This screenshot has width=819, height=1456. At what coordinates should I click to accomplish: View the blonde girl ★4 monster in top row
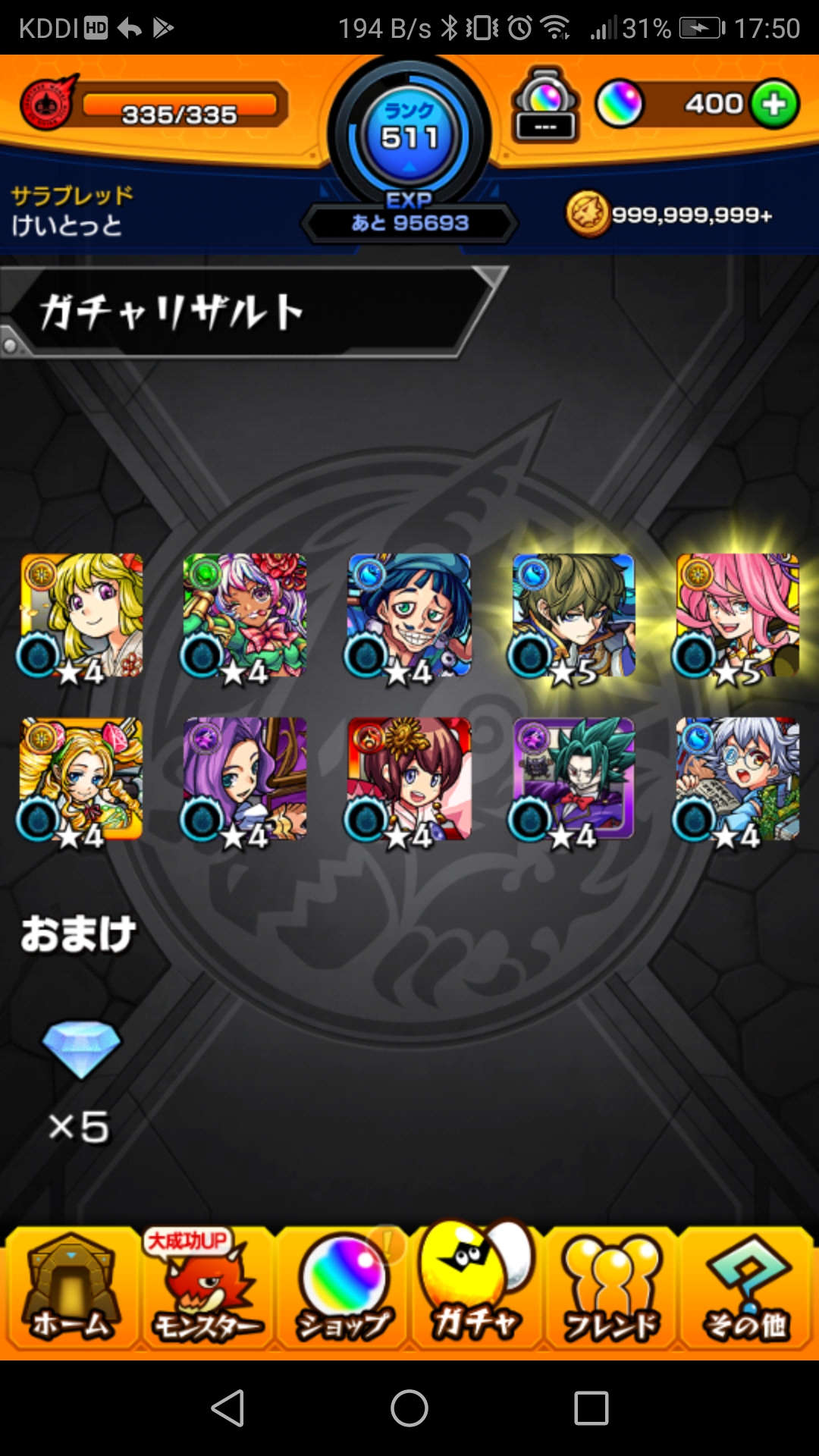pos(81,616)
